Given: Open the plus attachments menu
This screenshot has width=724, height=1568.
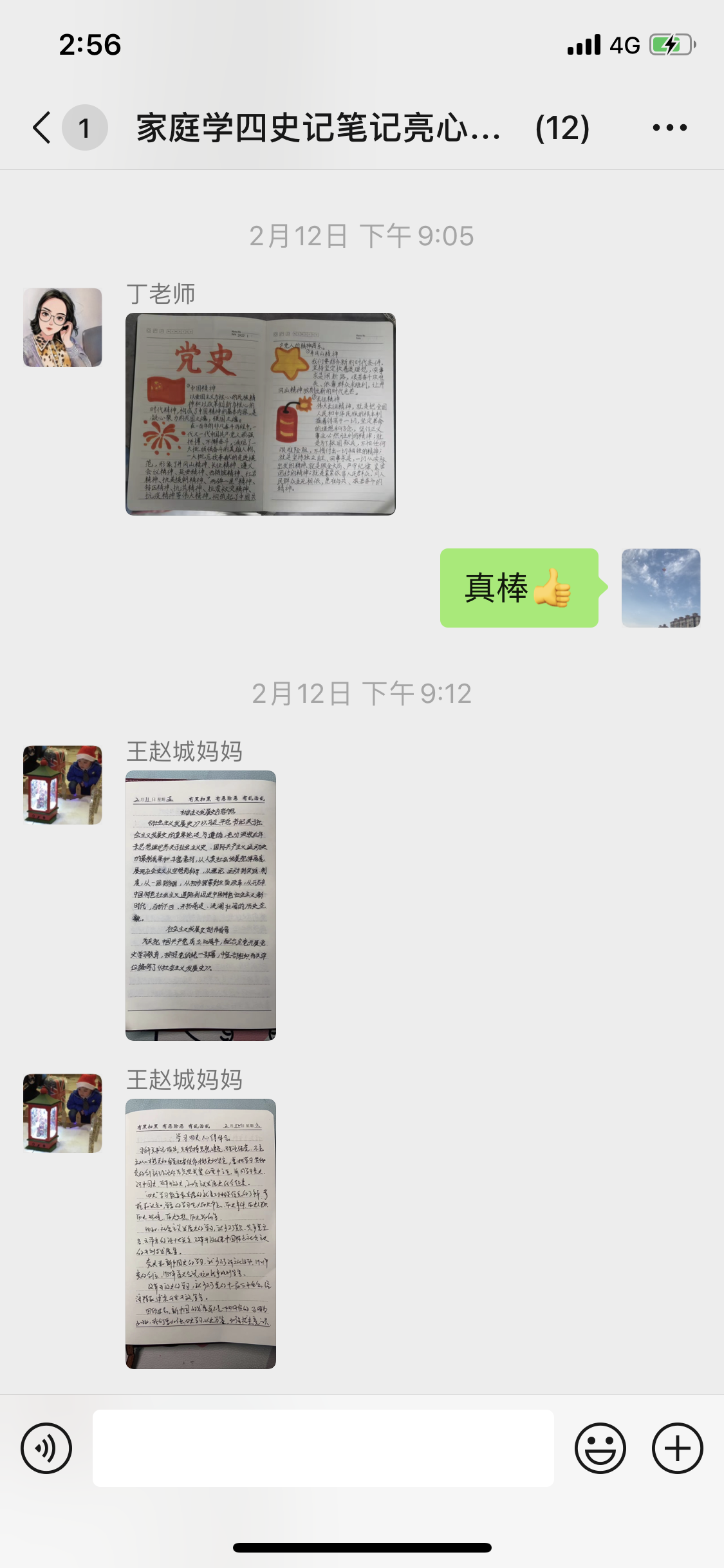Looking at the screenshot, I should click(x=677, y=1448).
